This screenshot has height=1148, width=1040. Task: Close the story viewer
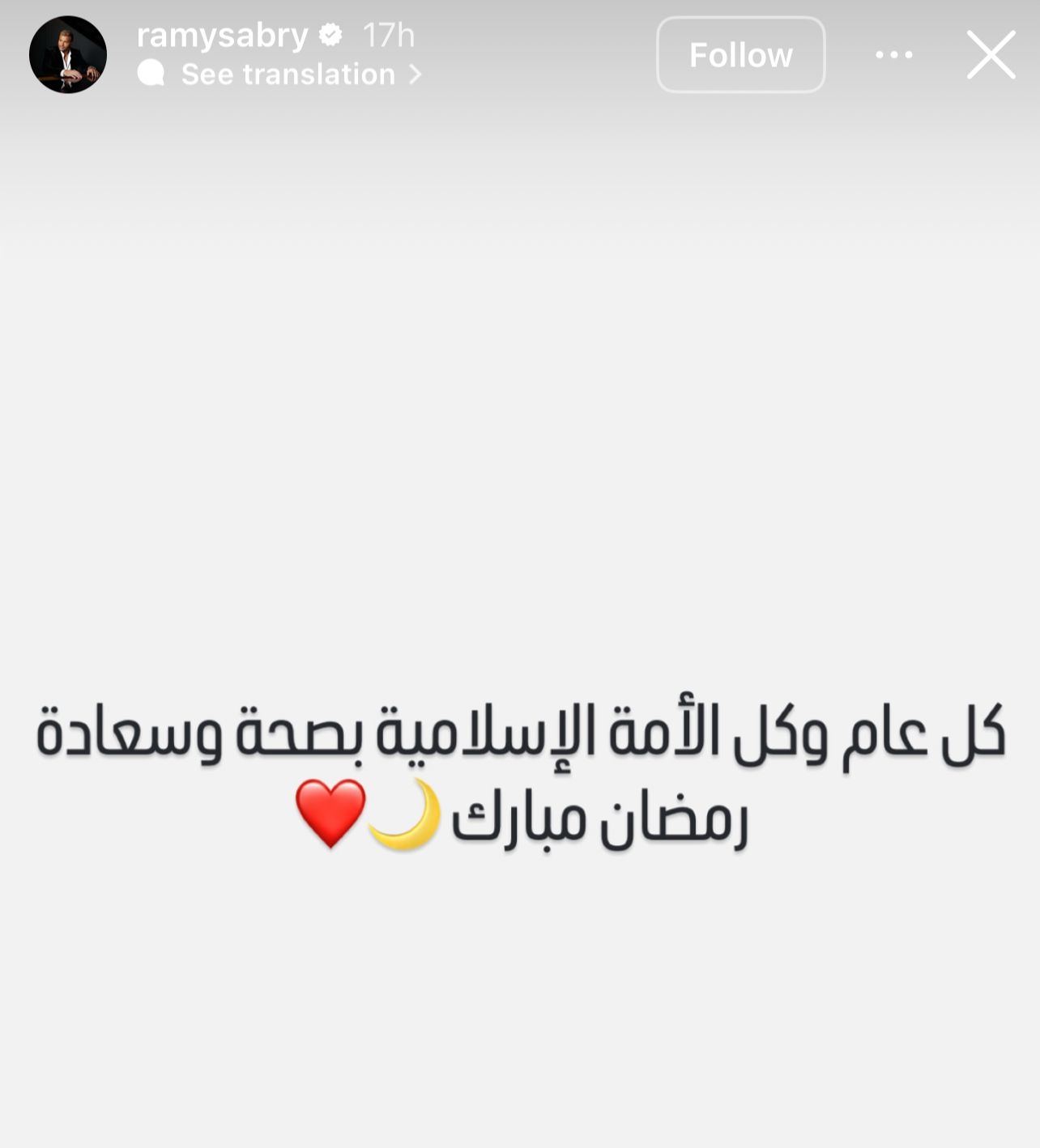click(991, 55)
